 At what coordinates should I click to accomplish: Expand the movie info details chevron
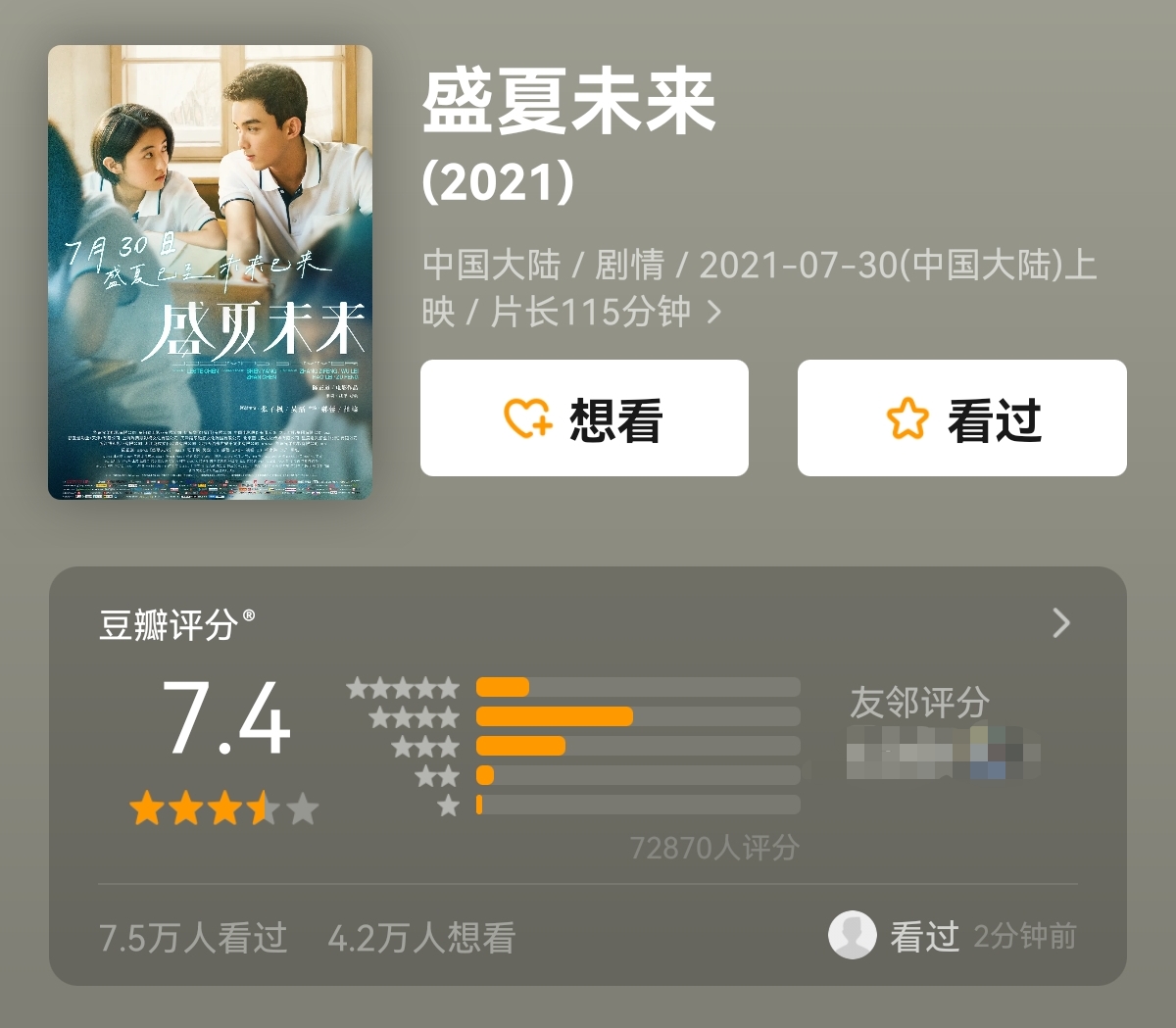tap(714, 313)
